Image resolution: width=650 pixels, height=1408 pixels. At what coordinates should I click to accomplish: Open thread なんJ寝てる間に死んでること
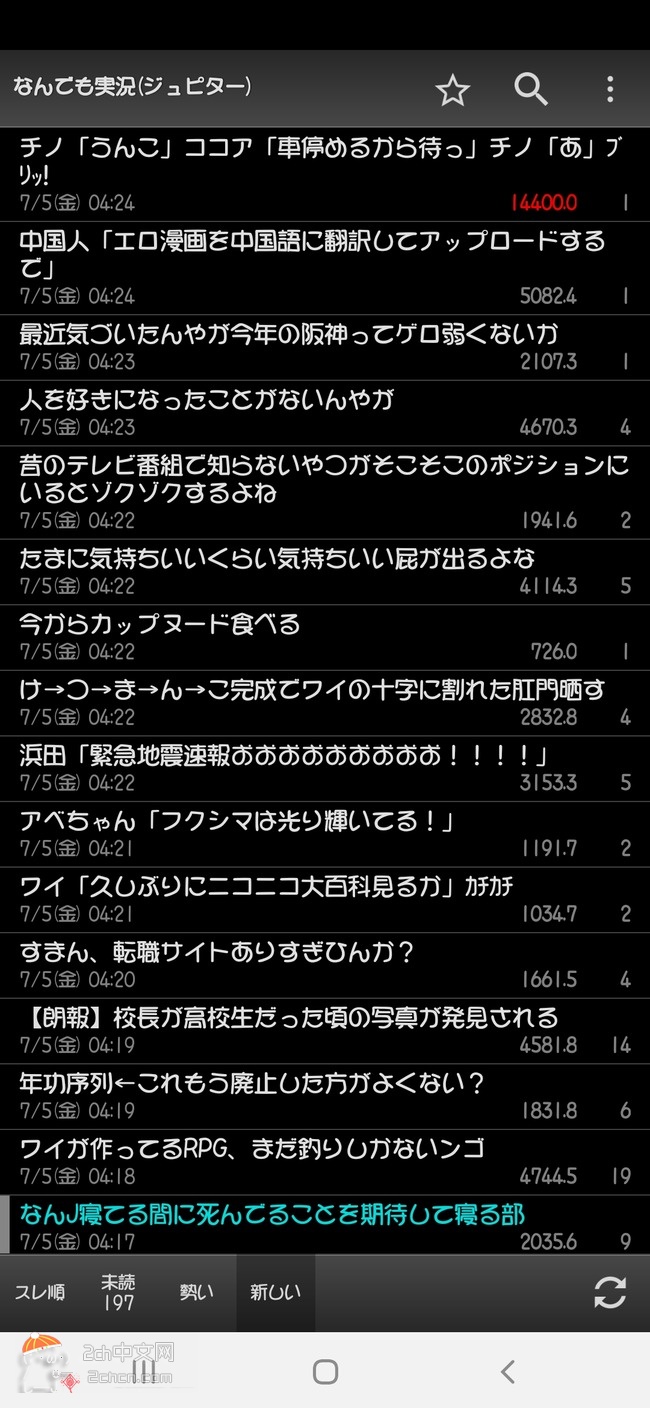[325, 1225]
